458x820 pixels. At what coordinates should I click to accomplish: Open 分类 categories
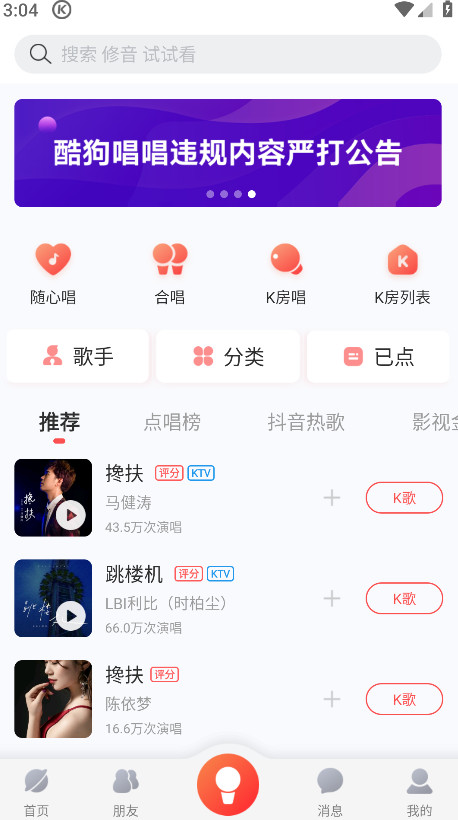tap(228, 357)
